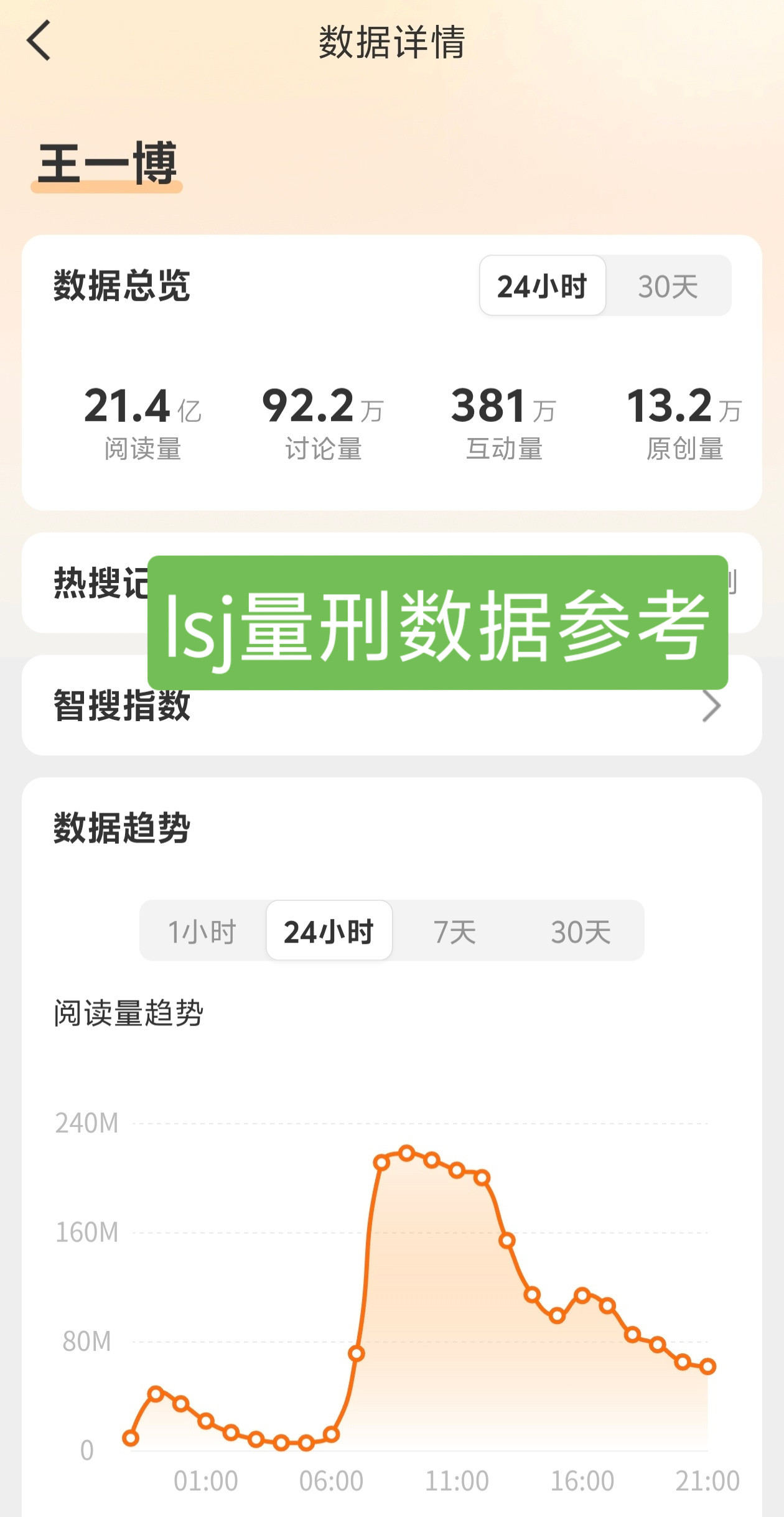Tap the highlighted 王一博 name heading

pyautogui.click(x=107, y=162)
